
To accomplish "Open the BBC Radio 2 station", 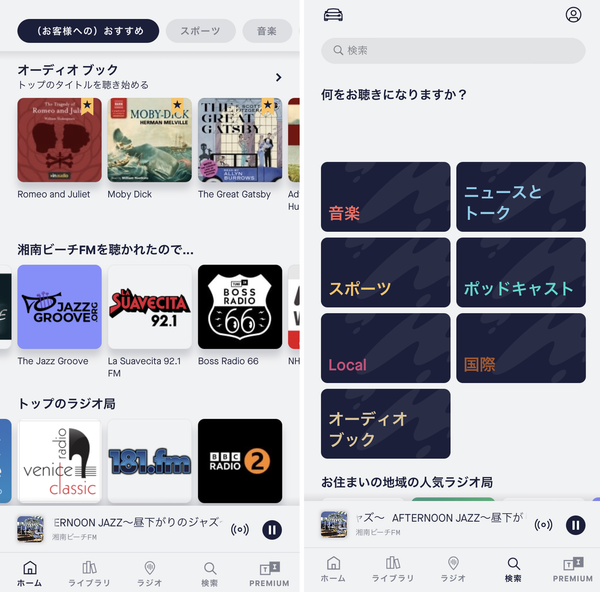I will 240,461.
